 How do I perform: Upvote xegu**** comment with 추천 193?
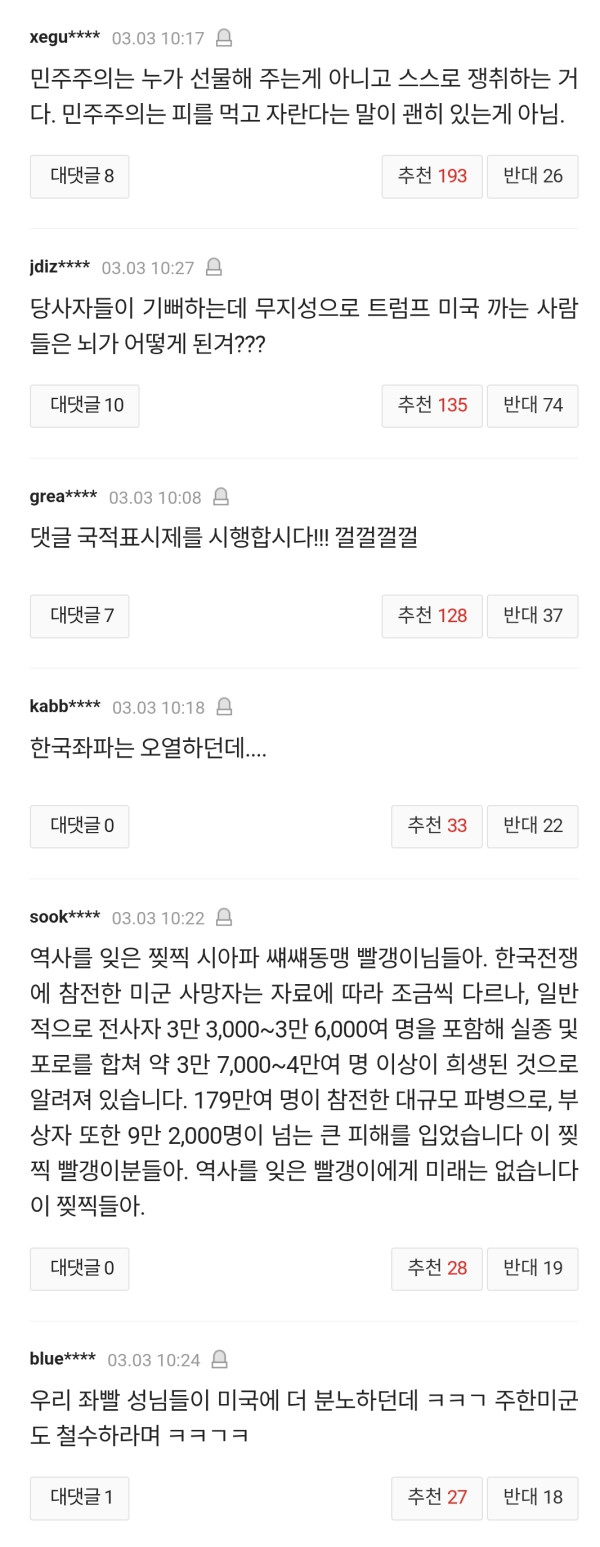click(432, 176)
